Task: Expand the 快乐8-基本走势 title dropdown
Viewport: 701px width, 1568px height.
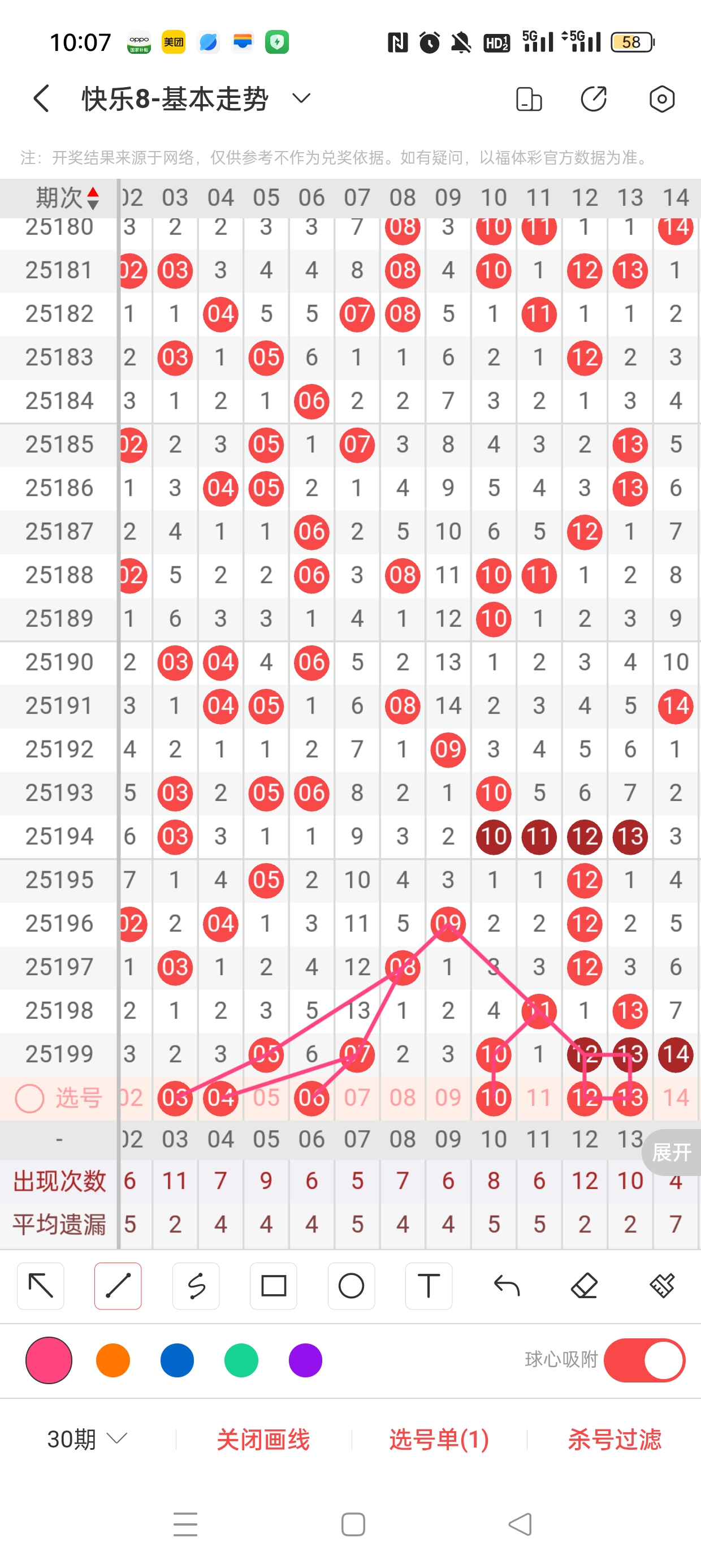Action: [x=301, y=98]
